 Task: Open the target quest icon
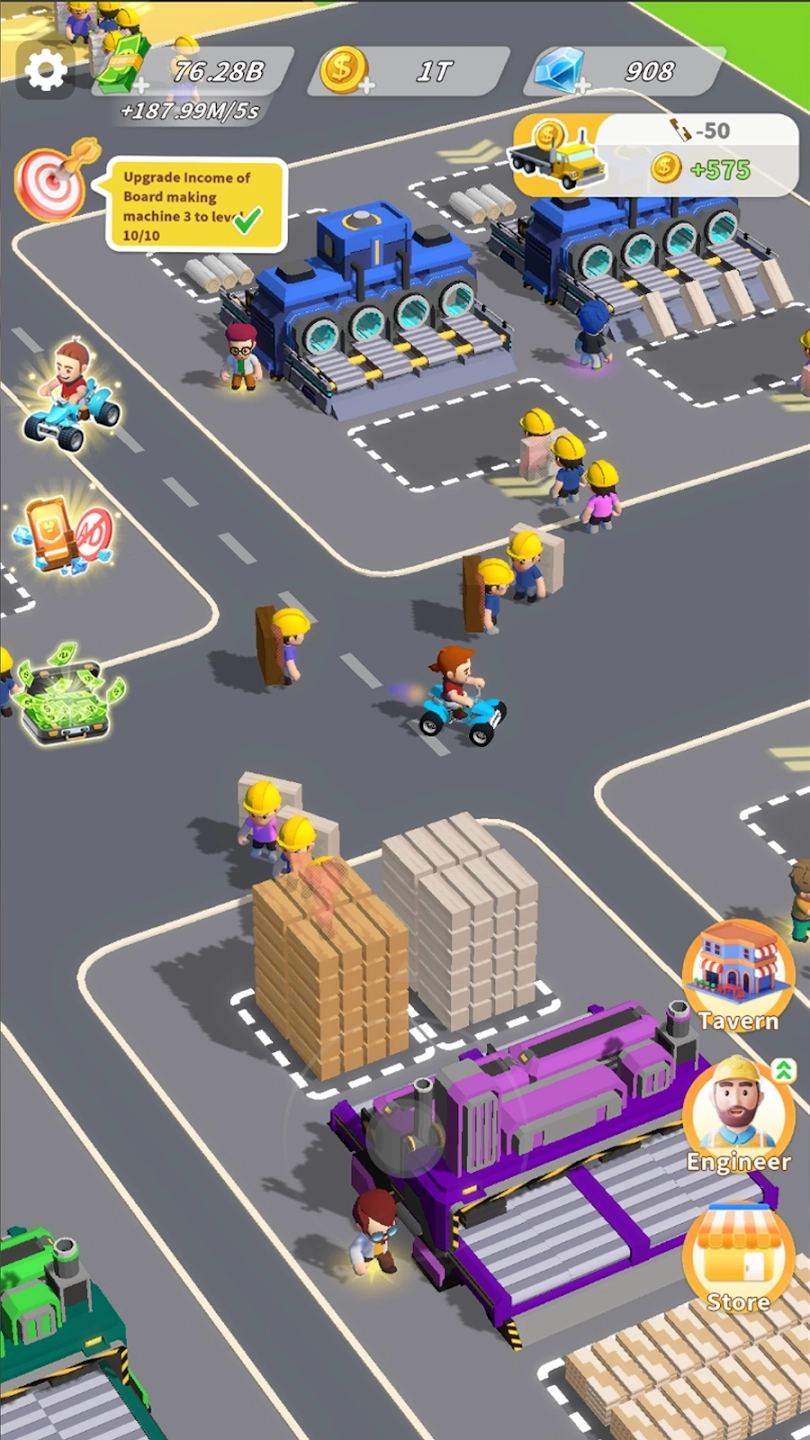tap(52, 180)
